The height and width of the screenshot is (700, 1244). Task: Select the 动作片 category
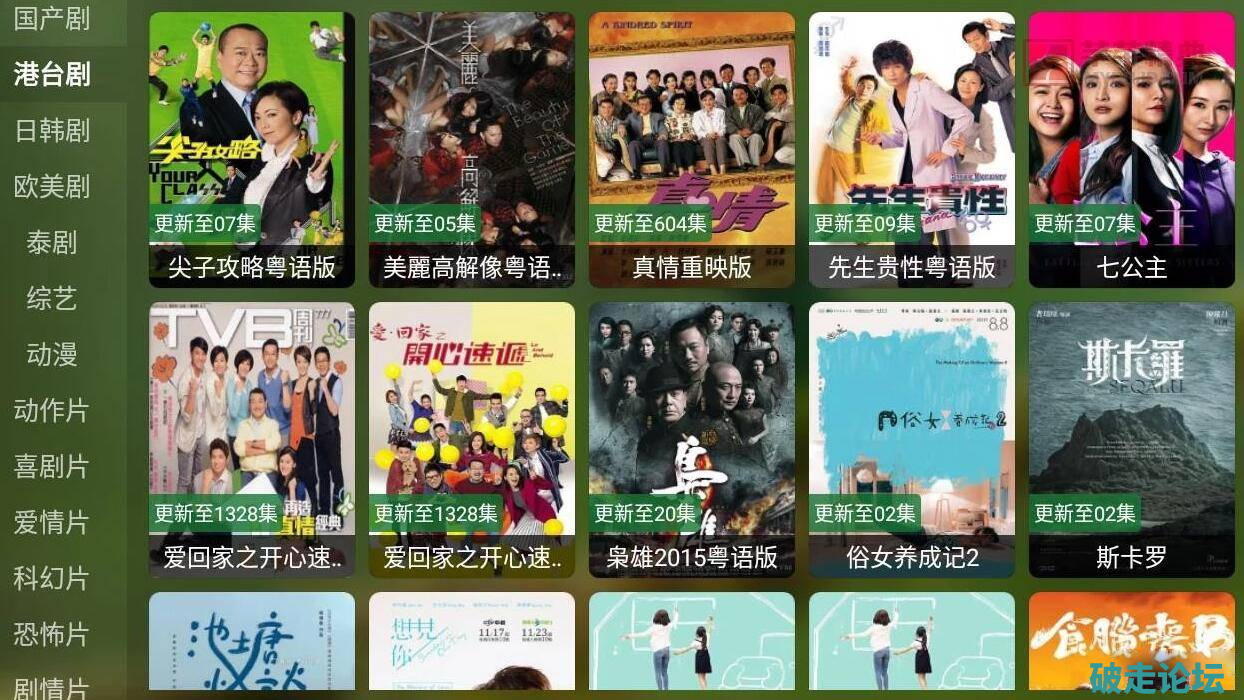tap(52, 410)
